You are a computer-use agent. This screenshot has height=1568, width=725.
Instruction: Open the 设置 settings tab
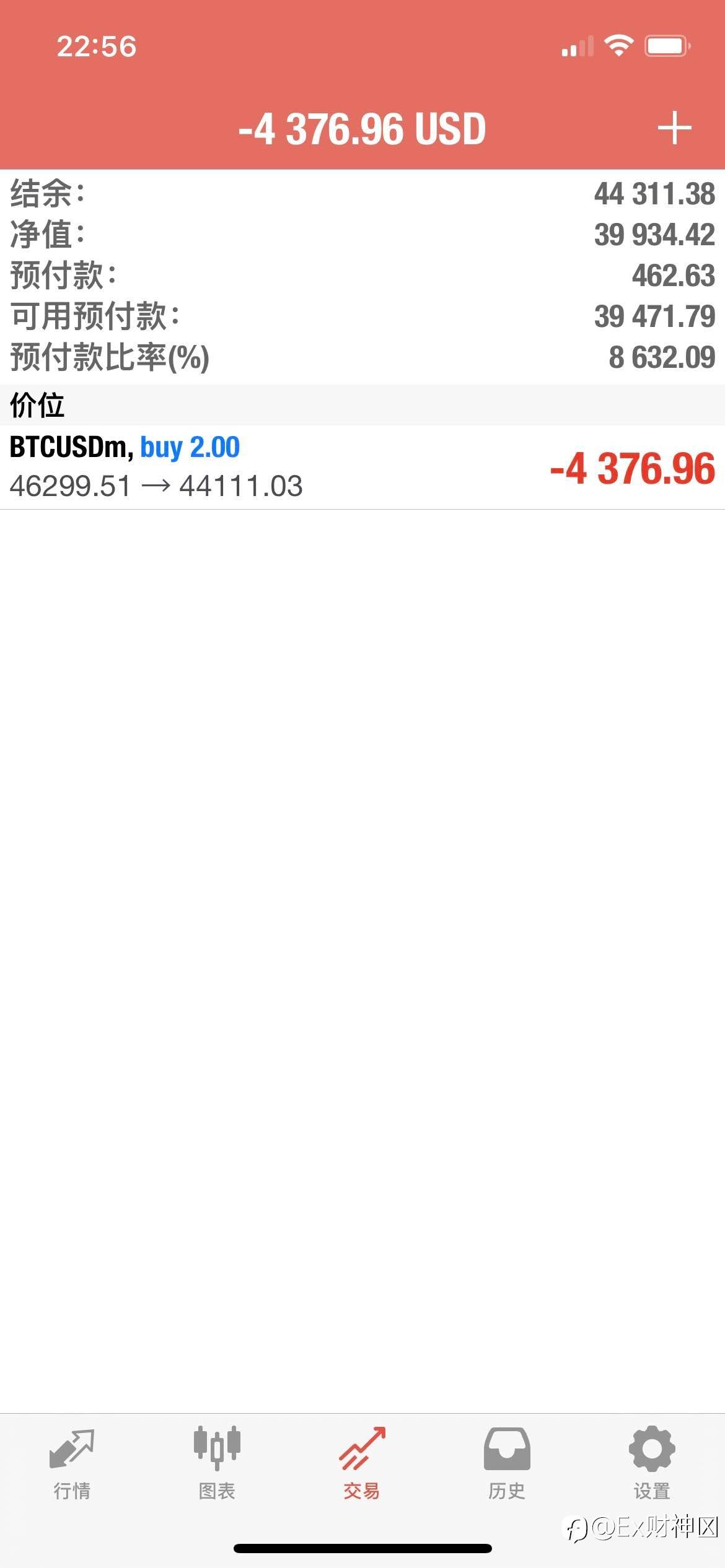pyautogui.click(x=652, y=1464)
